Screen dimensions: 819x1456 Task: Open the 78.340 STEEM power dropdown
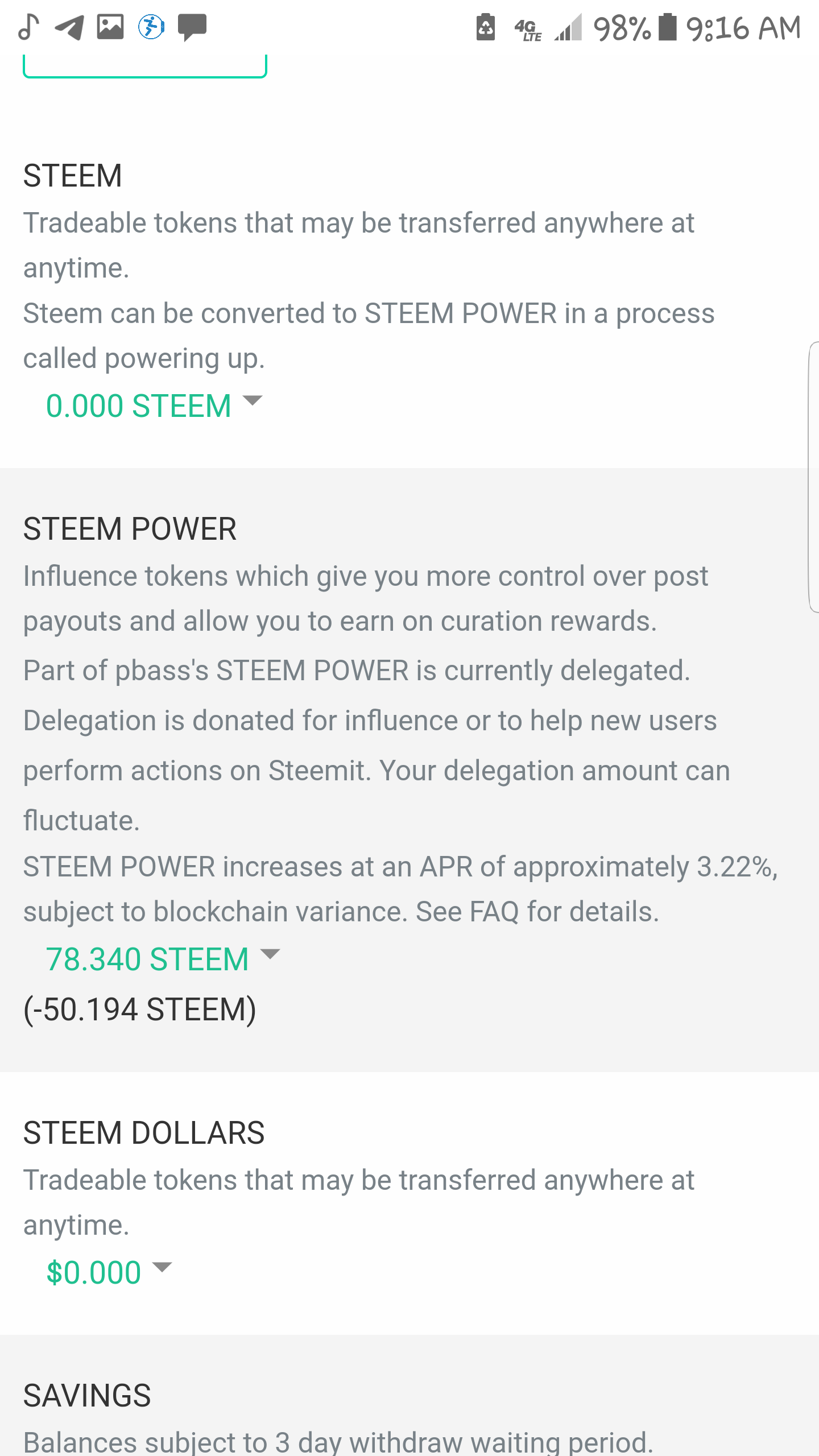pyautogui.click(x=163, y=959)
